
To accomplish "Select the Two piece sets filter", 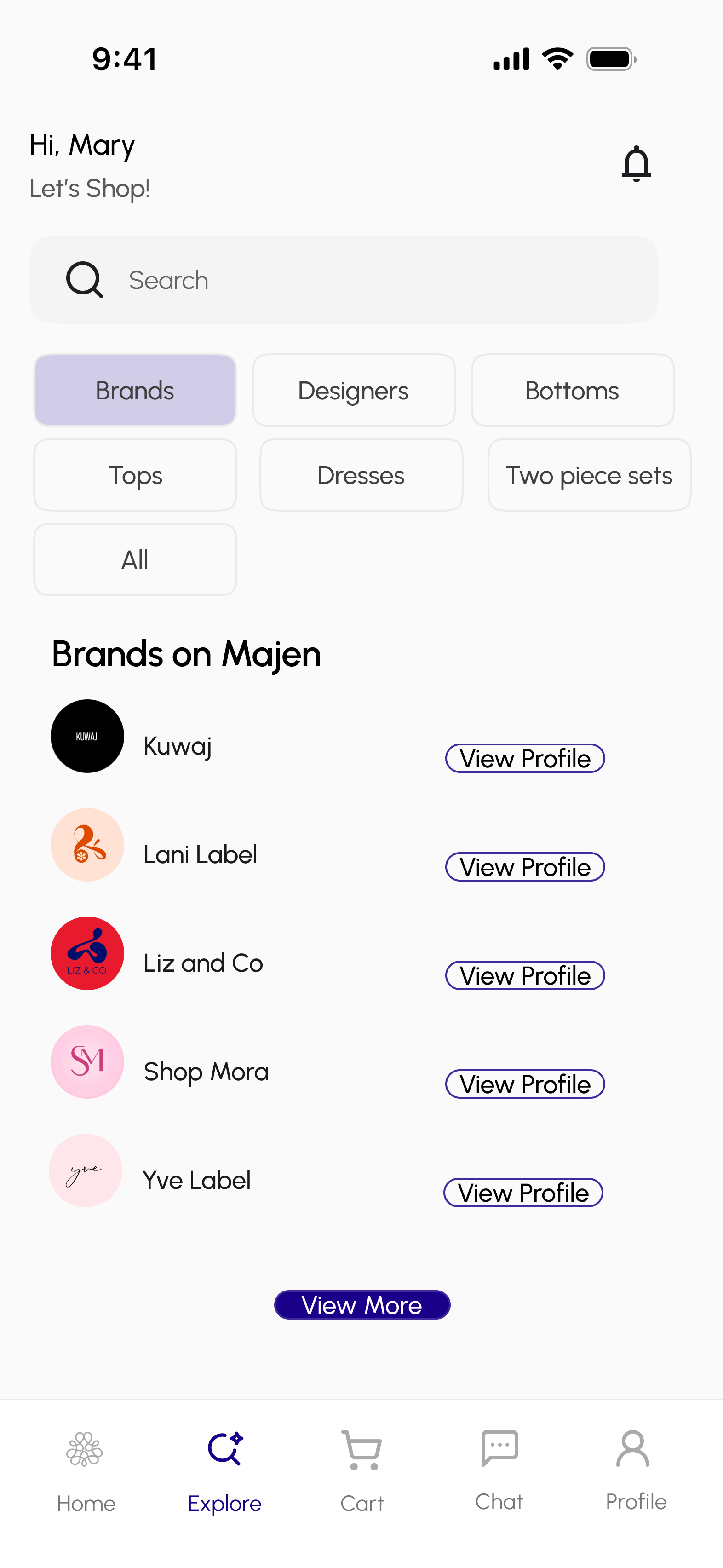I will click(589, 475).
